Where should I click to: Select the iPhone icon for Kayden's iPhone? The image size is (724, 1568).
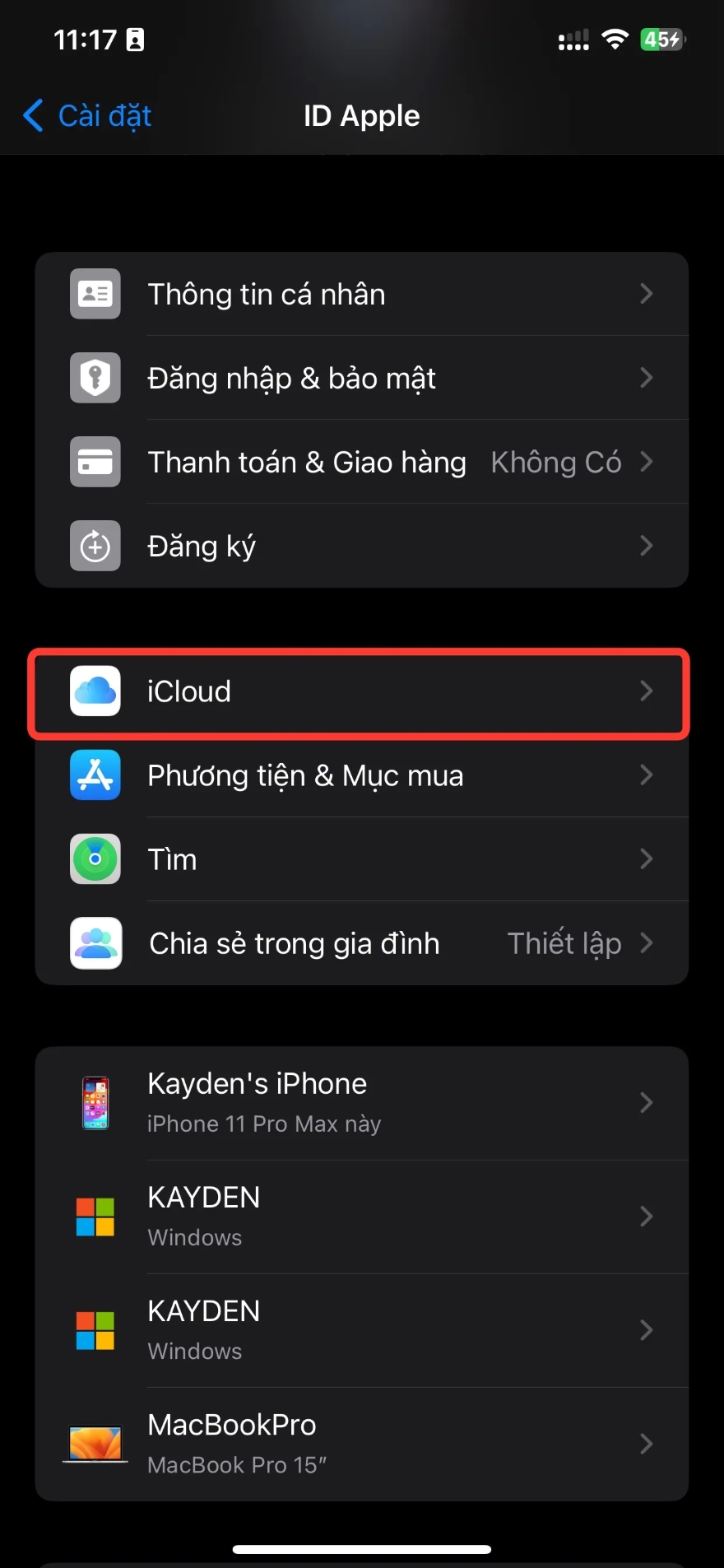point(95,1103)
